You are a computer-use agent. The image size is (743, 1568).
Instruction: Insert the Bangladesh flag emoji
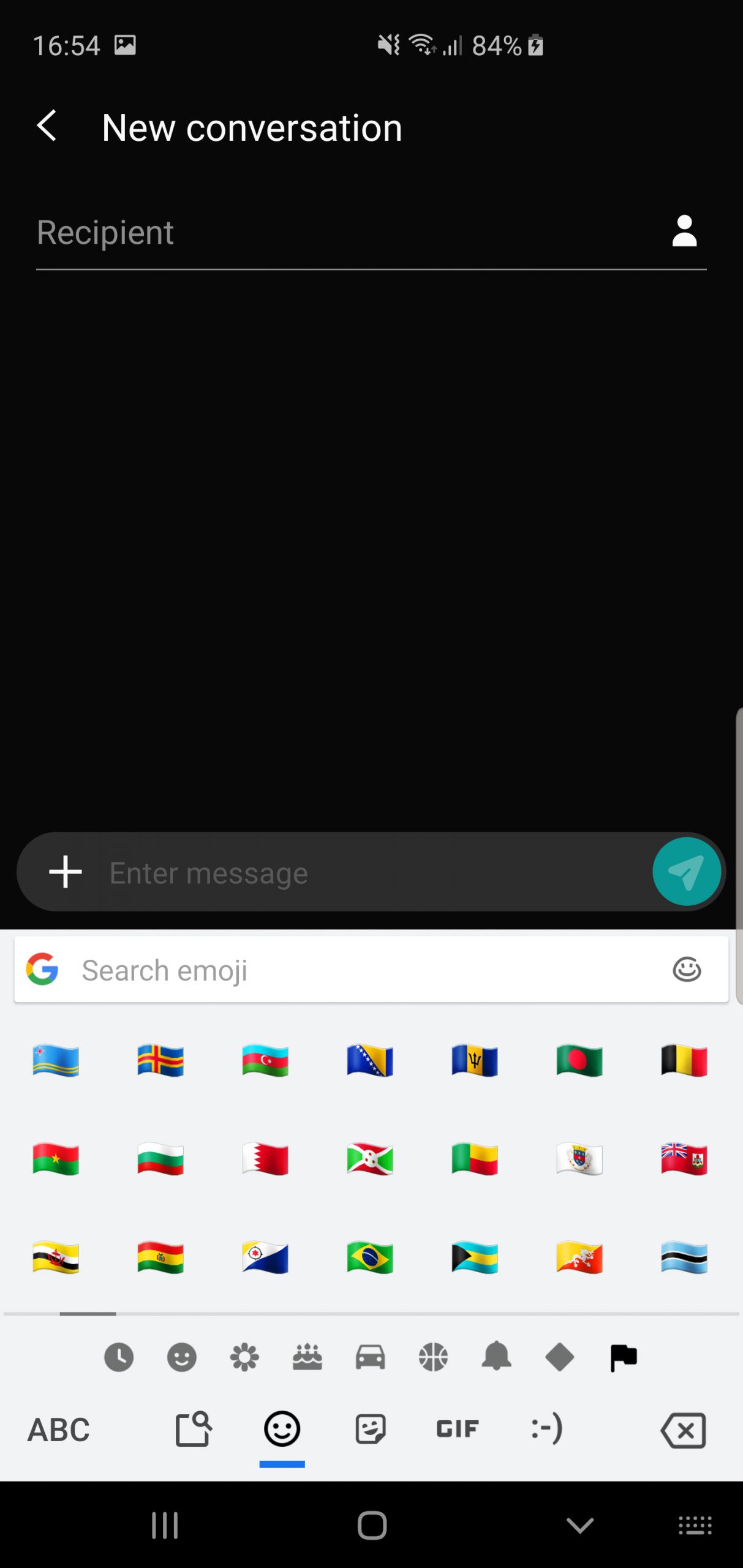point(579,1060)
